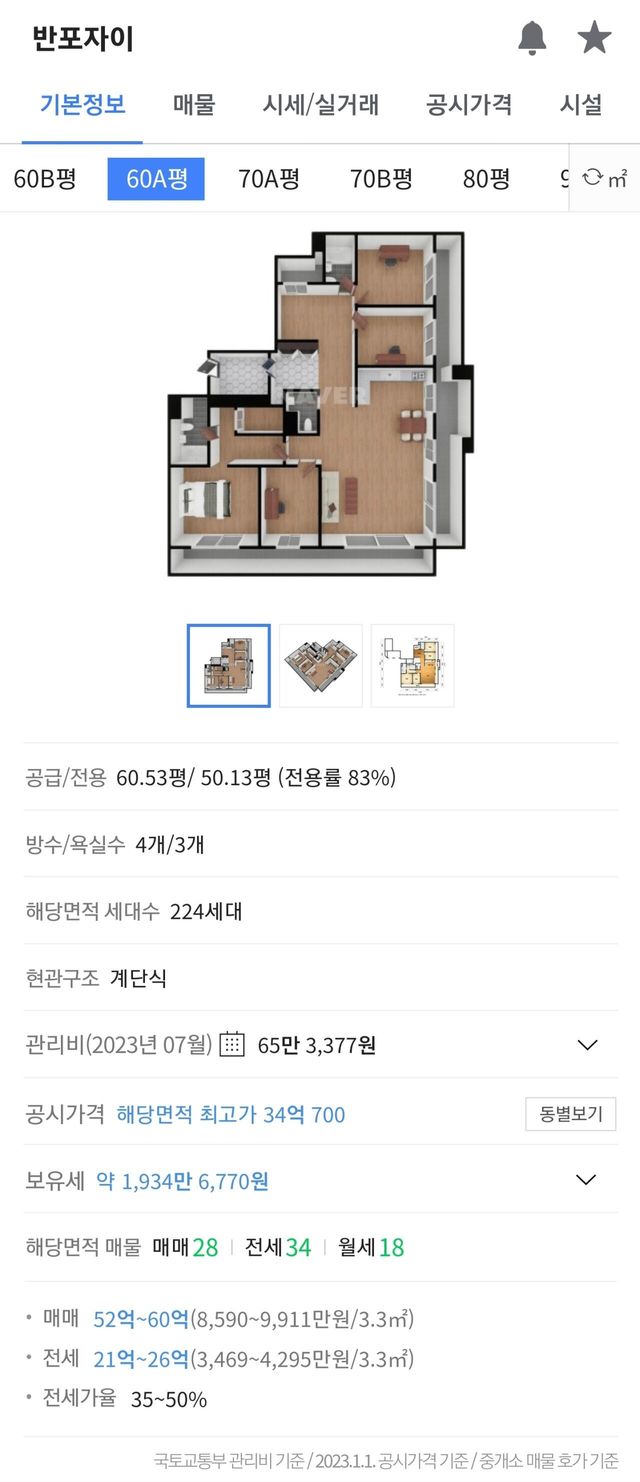Tap the 동별보기 button

point(570,1114)
